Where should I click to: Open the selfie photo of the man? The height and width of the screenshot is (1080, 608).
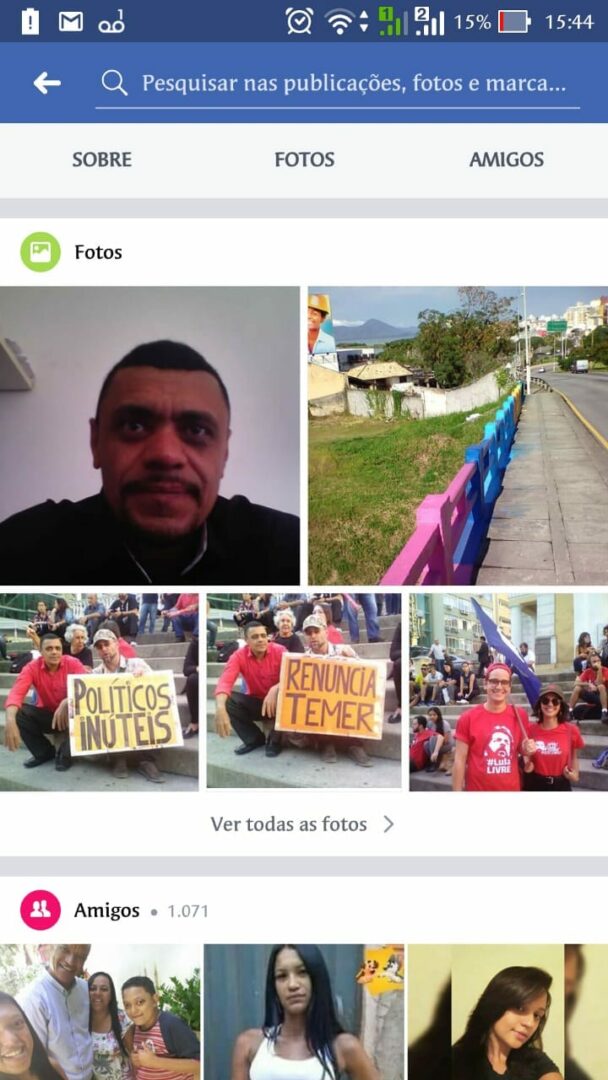[150, 436]
